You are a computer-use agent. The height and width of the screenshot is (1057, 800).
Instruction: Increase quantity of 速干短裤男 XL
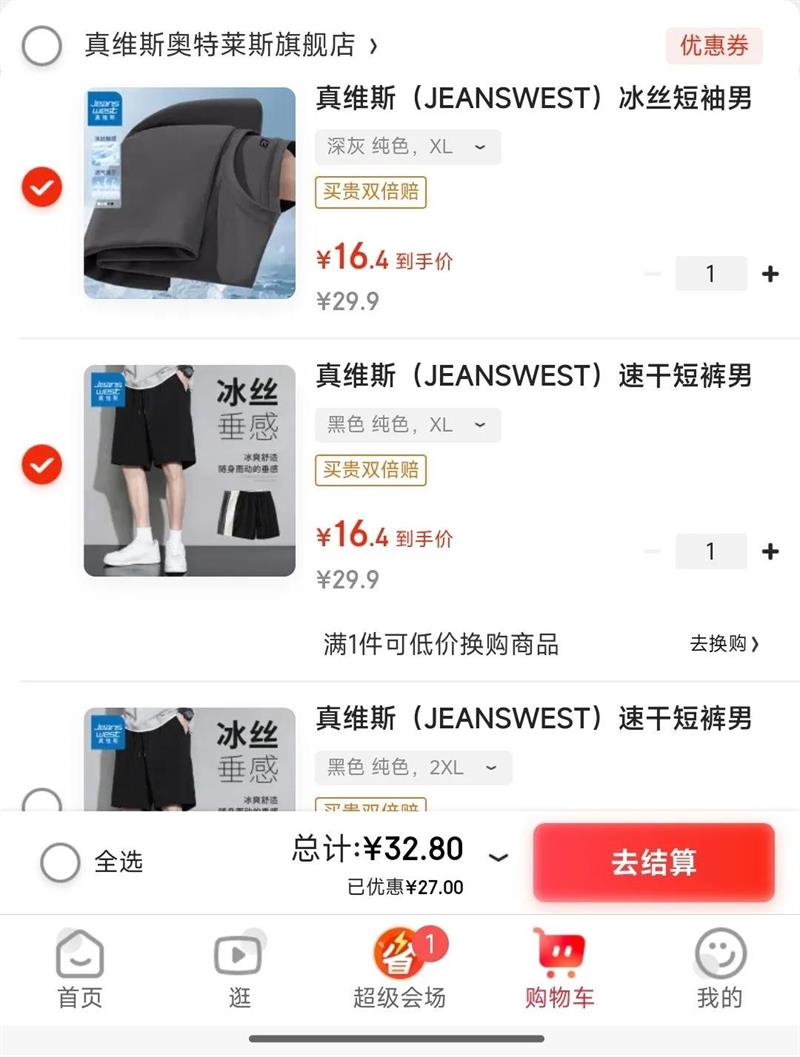point(770,551)
